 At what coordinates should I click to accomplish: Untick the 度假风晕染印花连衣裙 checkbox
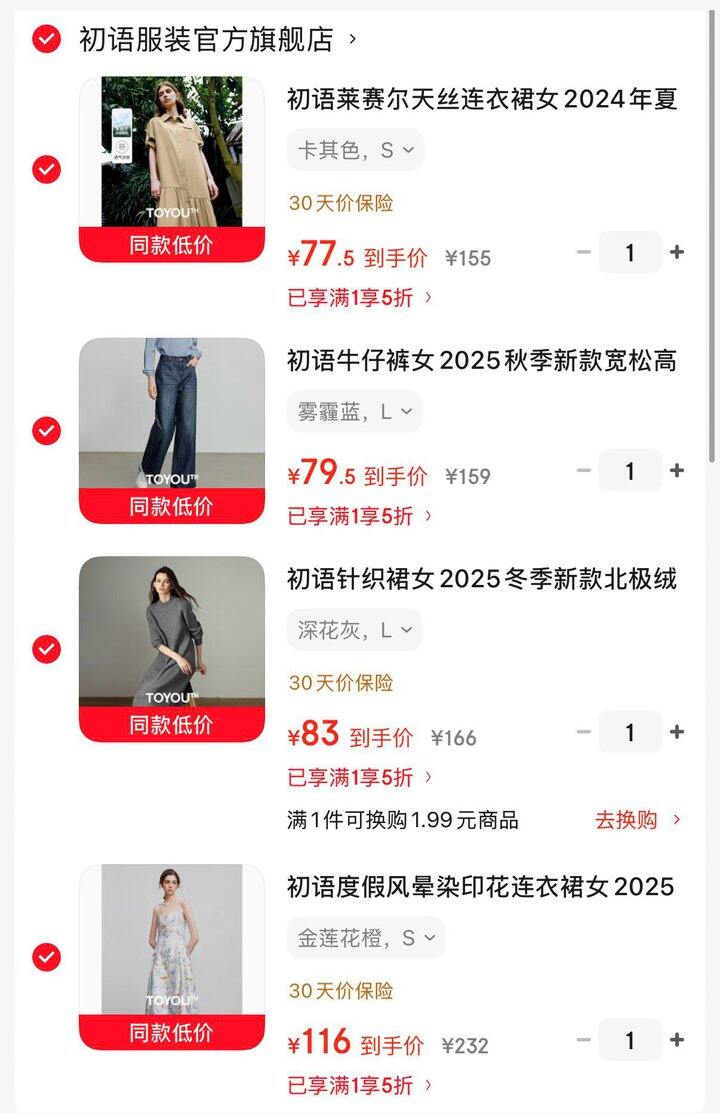pyautogui.click(x=46, y=957)
